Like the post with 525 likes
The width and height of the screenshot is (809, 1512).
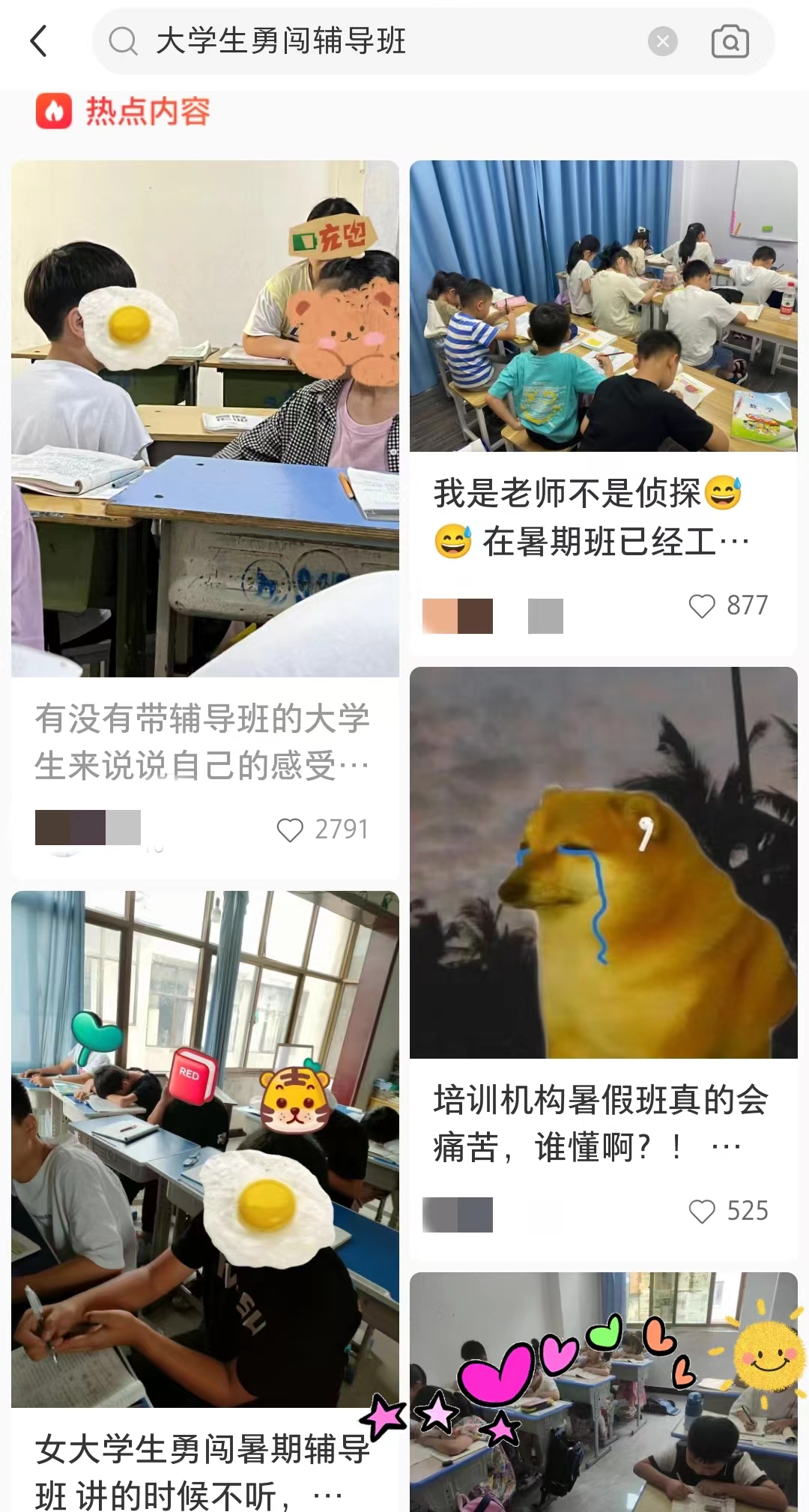pyautogui.click(x=702, y=1211)
